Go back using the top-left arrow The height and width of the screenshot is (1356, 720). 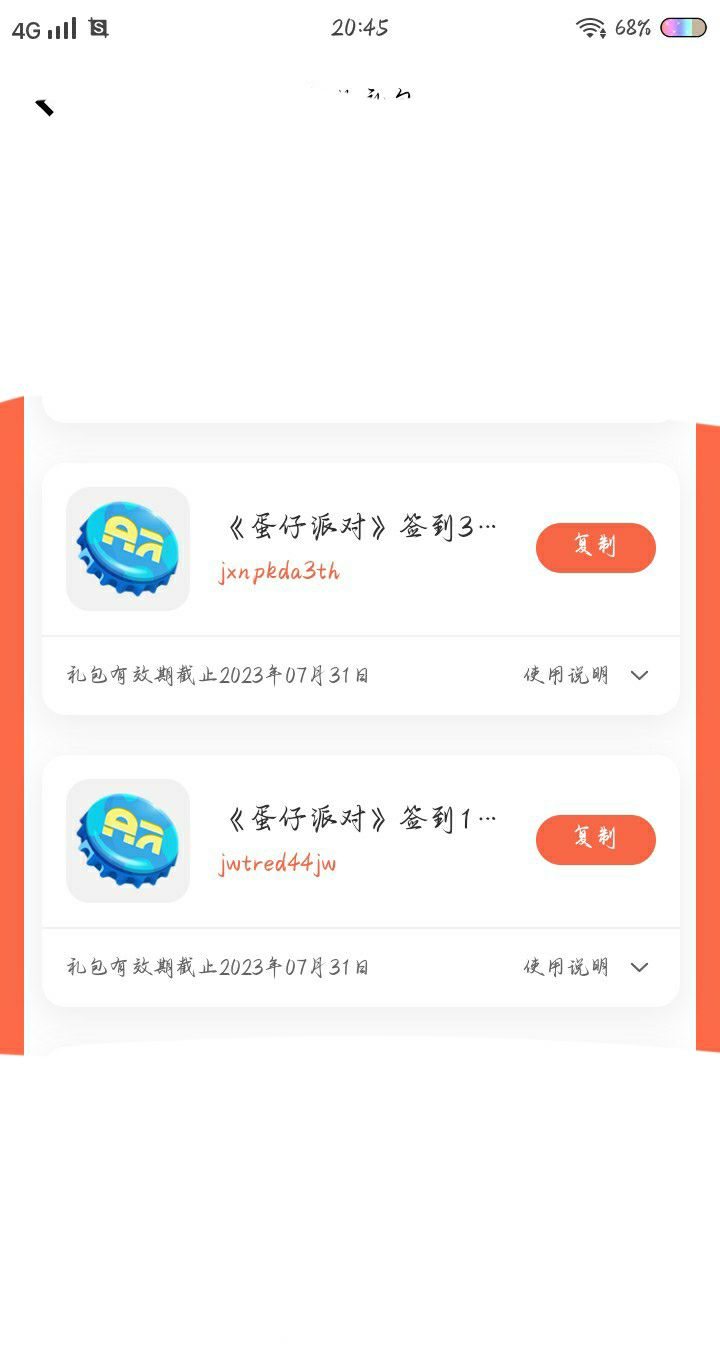[44, 107]
